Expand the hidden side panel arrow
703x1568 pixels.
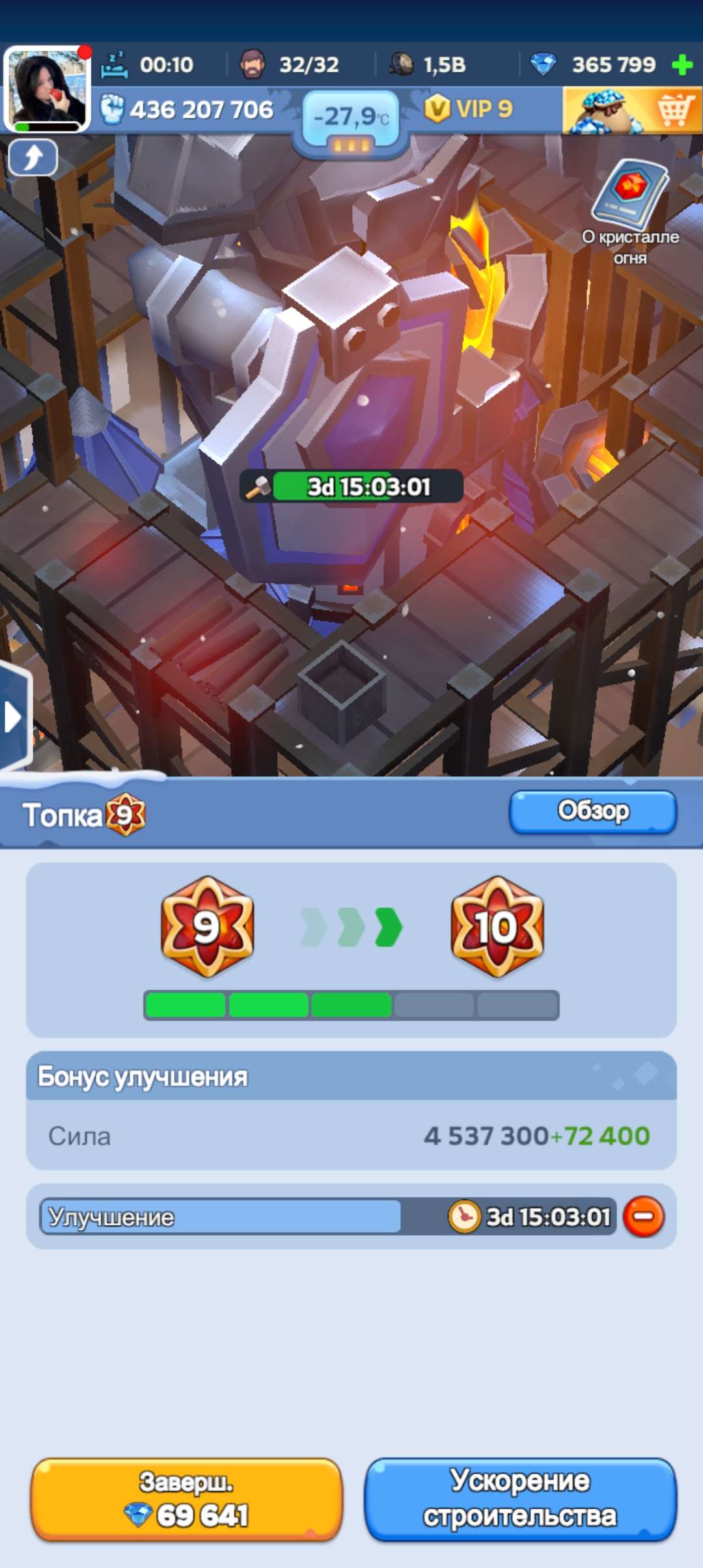[12, 715]
